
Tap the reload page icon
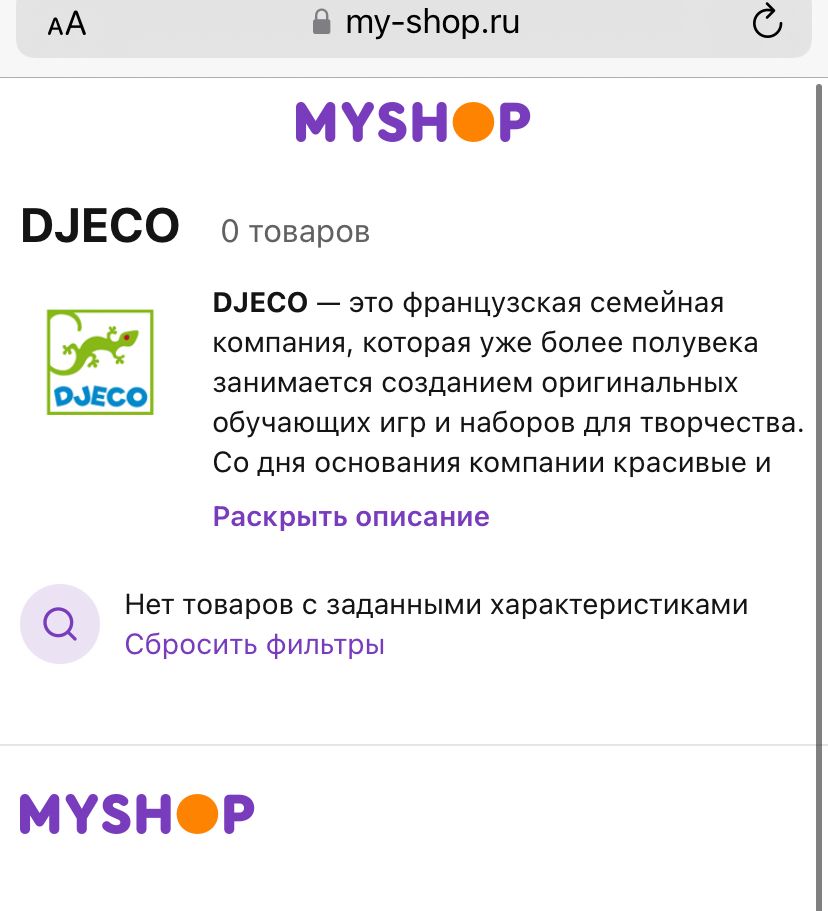point(766,22)
